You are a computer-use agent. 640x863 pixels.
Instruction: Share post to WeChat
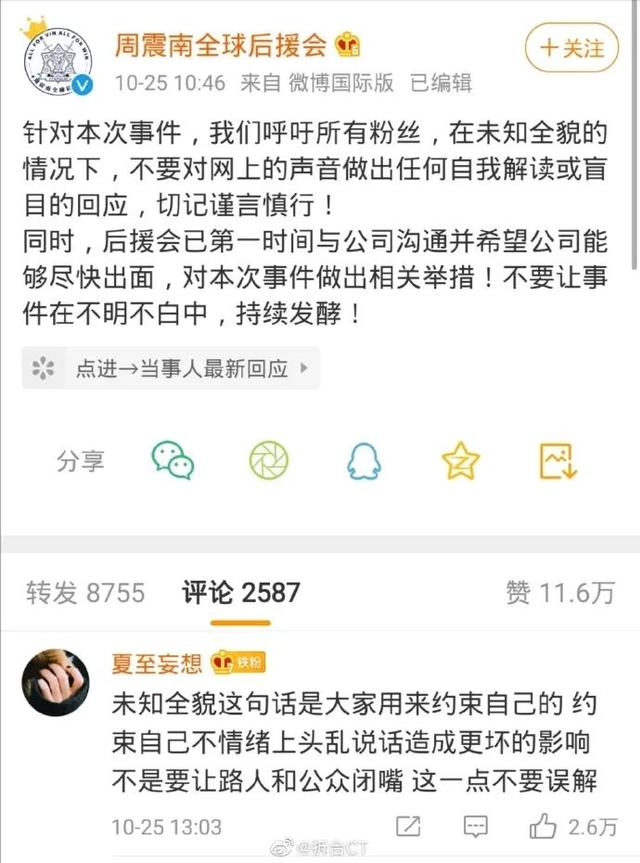click(172, 459)
